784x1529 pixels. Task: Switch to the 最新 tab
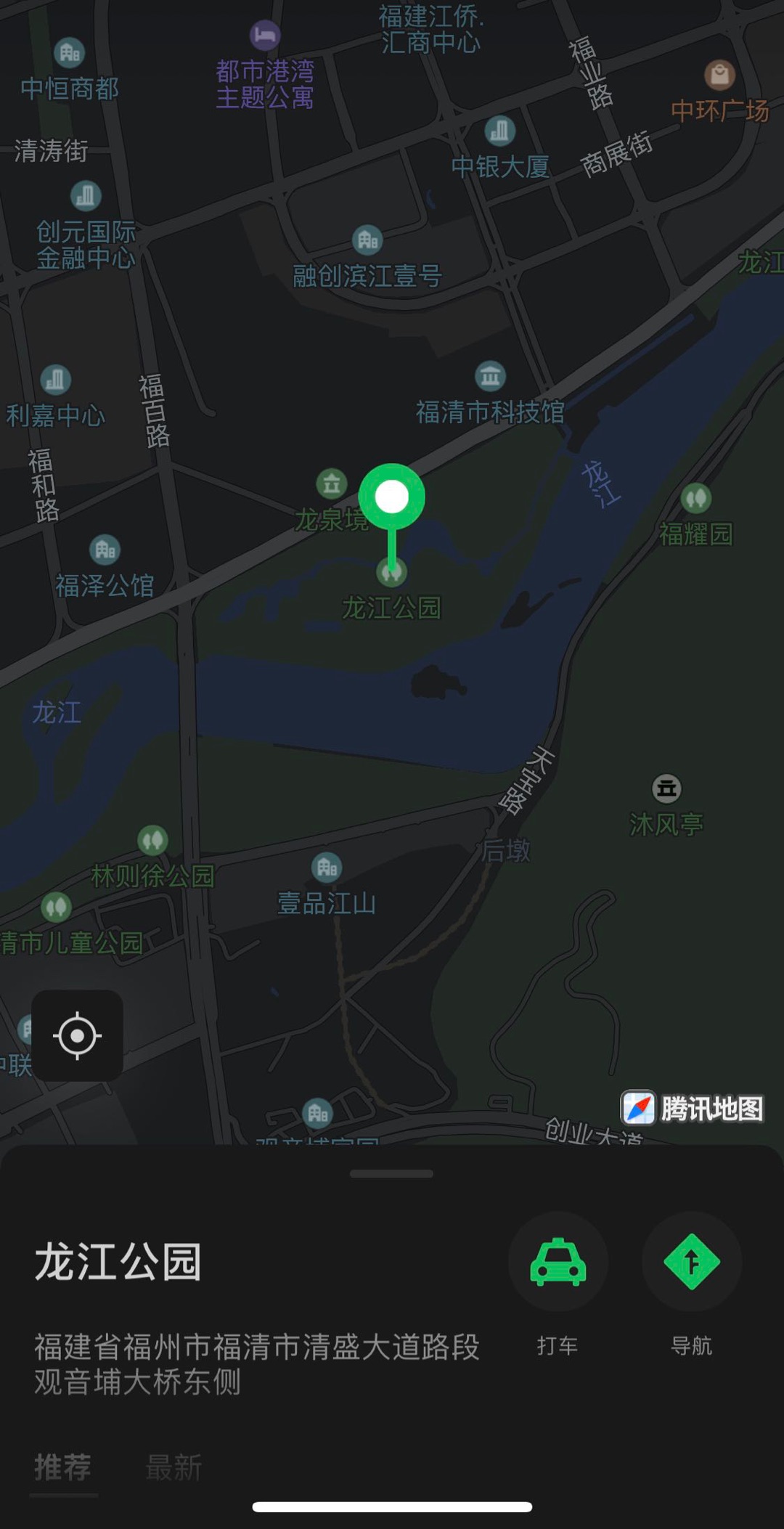(x=173, y=1467)
